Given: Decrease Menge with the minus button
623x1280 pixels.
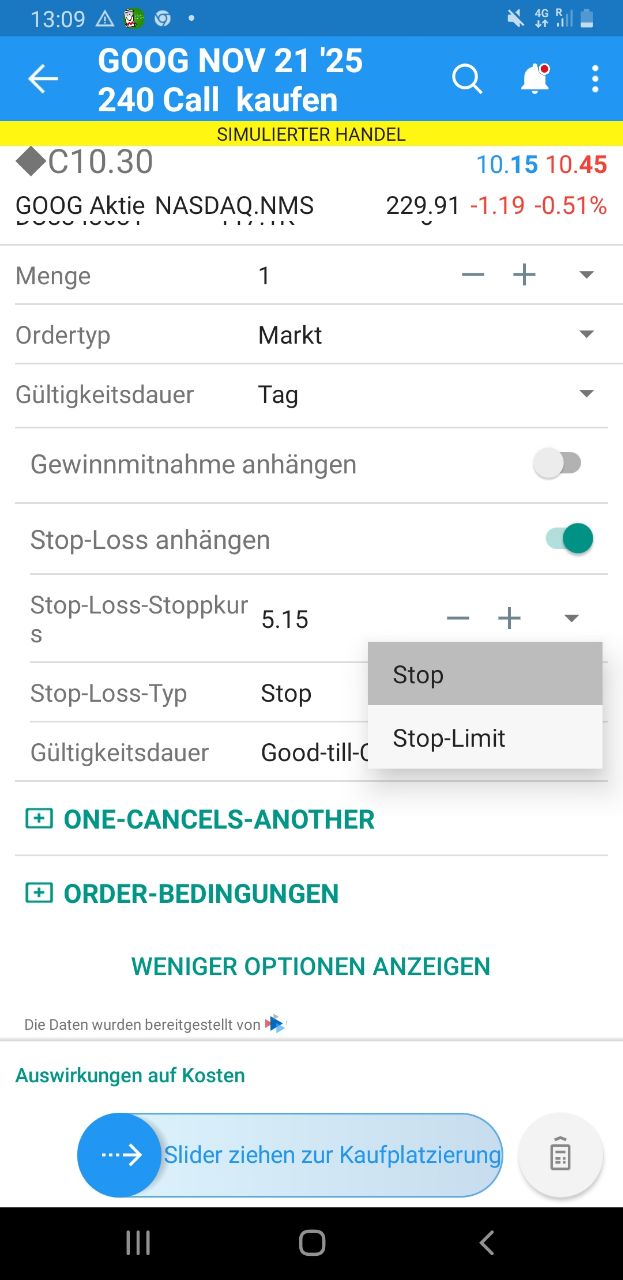Looking at the screenshot, I should click(x=473, y=275).
